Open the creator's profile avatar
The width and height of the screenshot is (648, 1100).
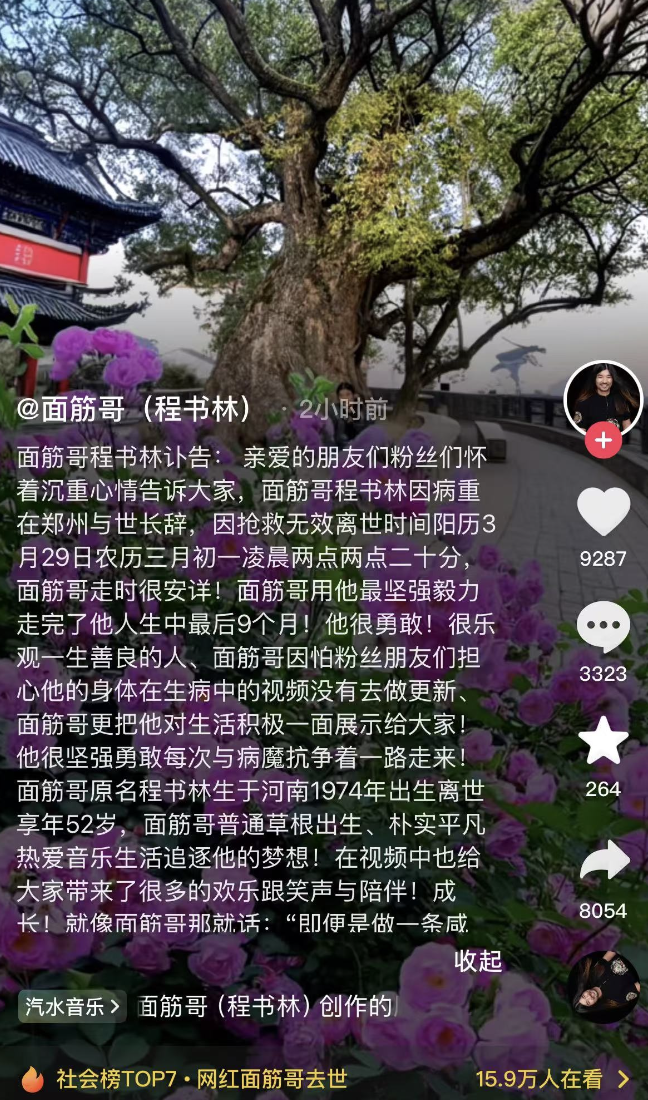pyautogui.click(x=603, y=397)
